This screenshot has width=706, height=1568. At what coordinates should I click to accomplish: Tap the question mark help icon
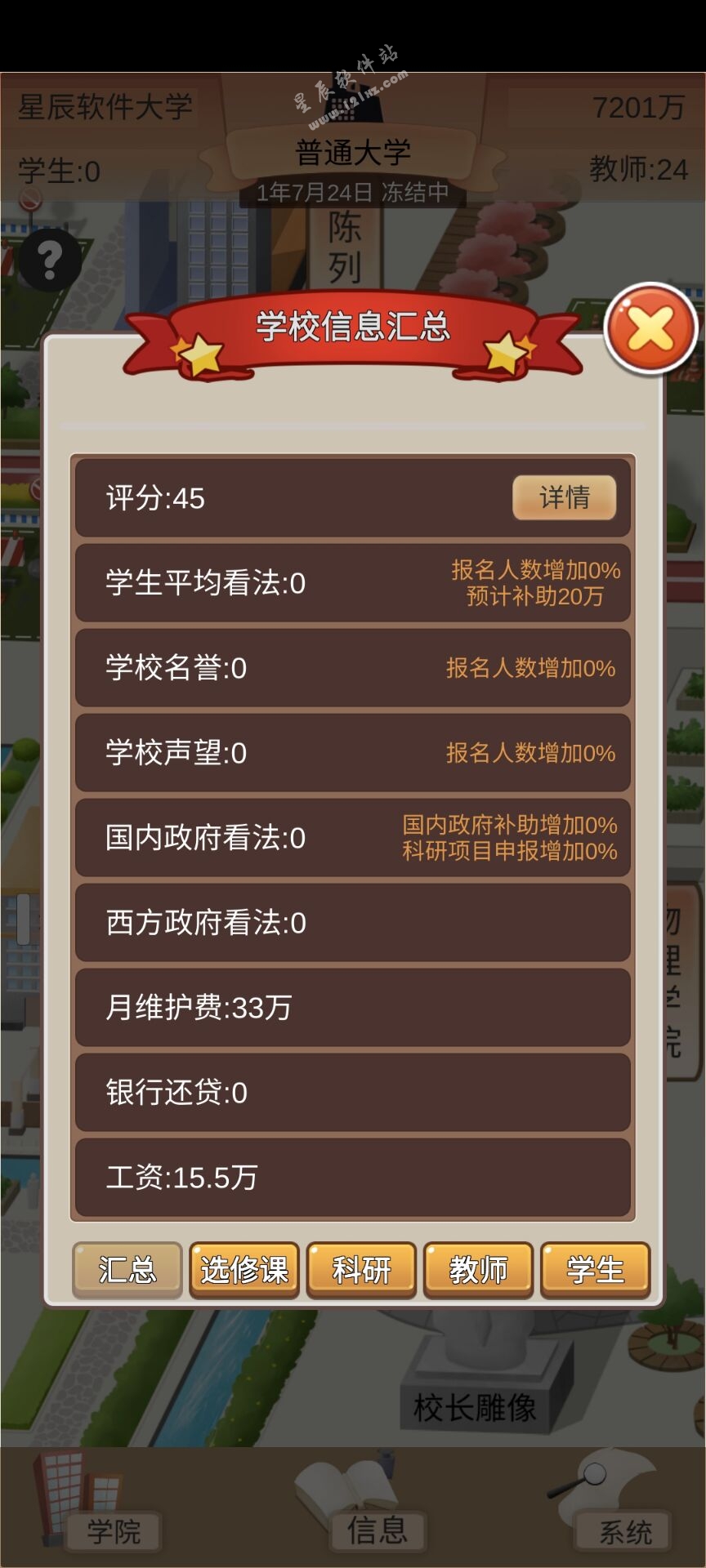click(x=50, y=261)
